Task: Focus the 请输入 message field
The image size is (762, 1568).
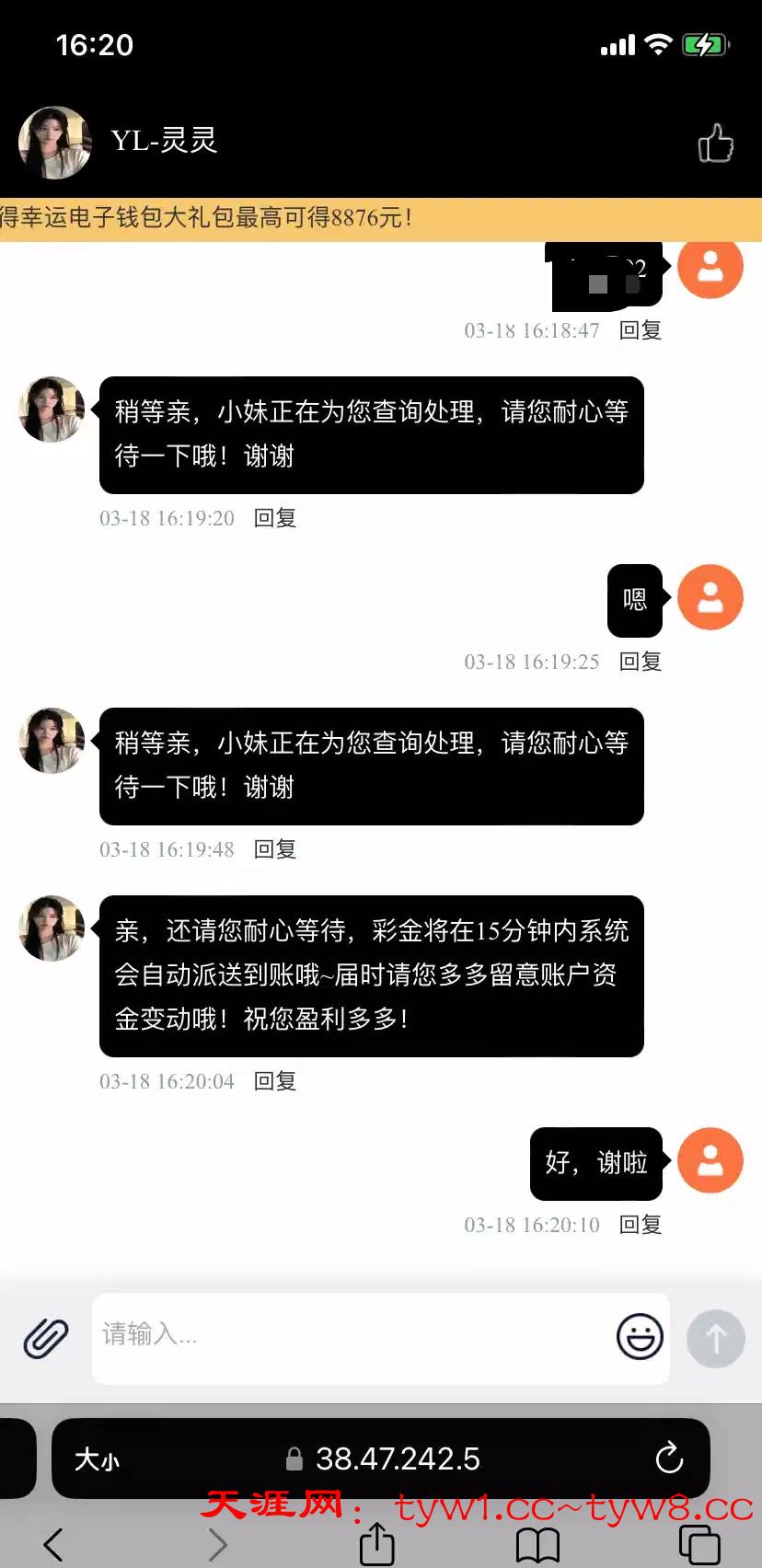Action: coord(350,1334)
